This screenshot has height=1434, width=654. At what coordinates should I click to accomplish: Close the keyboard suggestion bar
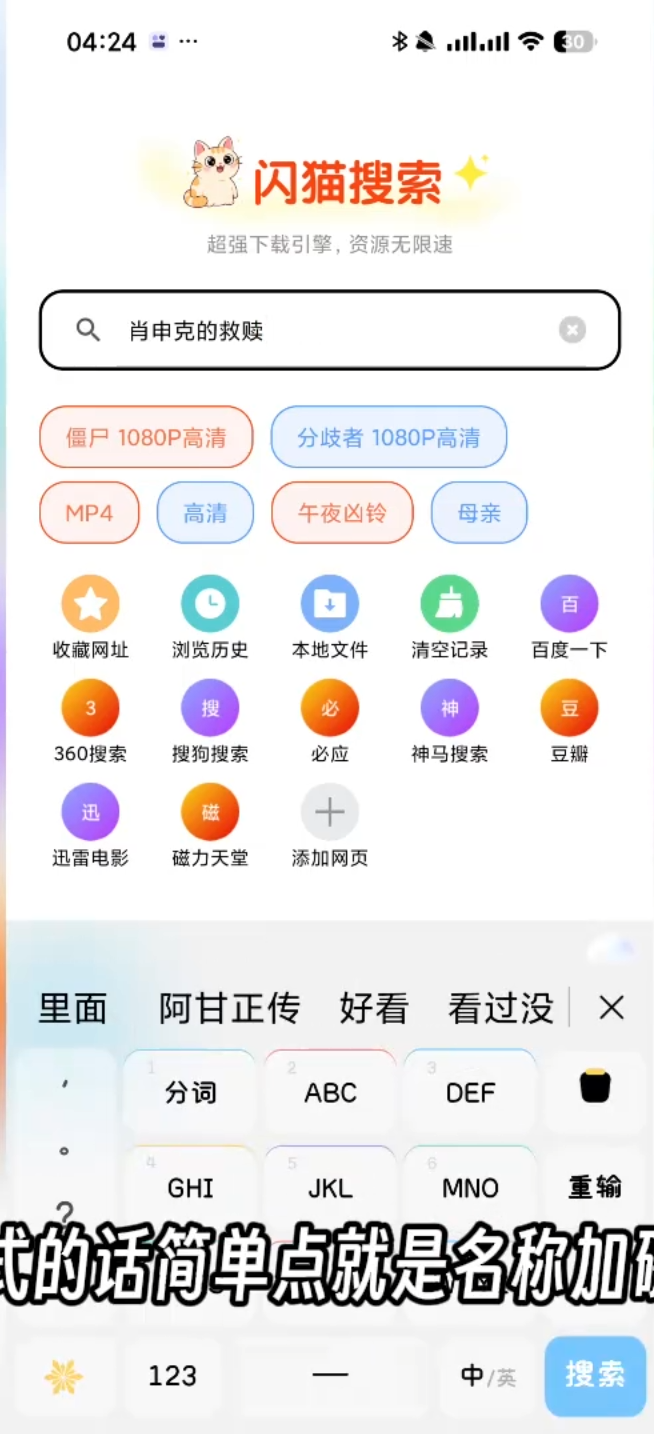coord(611,1008)
